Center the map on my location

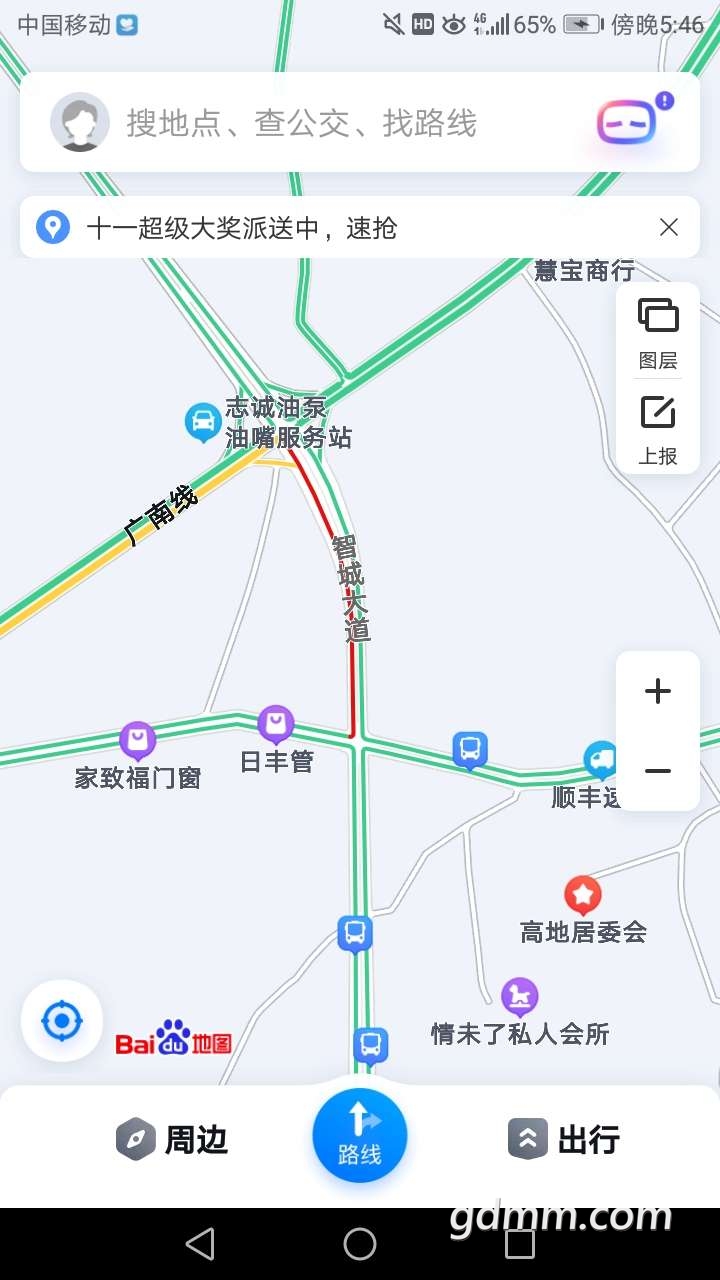(62, 1021)
